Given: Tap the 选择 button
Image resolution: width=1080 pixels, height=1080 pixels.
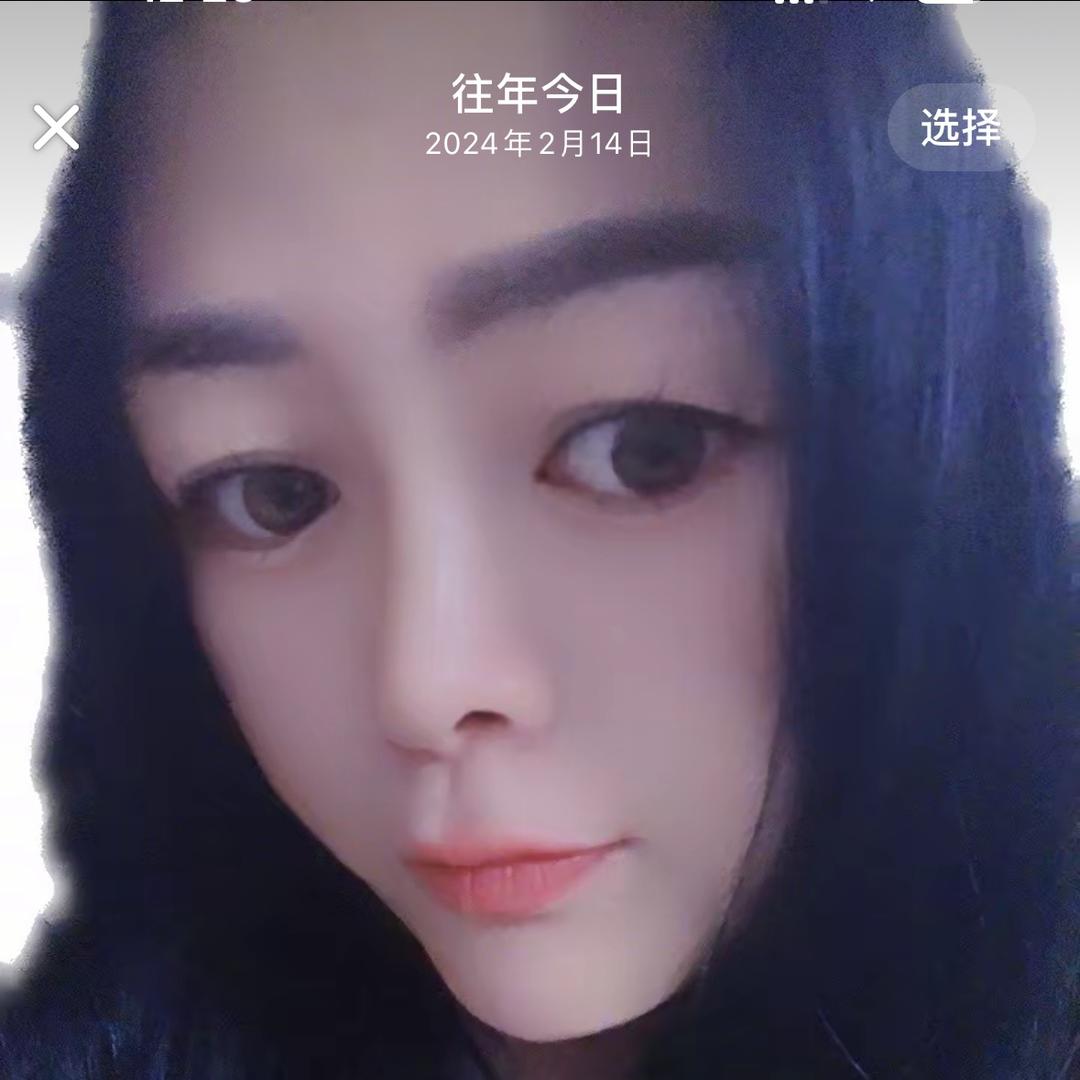Looking at the screenshot, I should tap(960, 127).
